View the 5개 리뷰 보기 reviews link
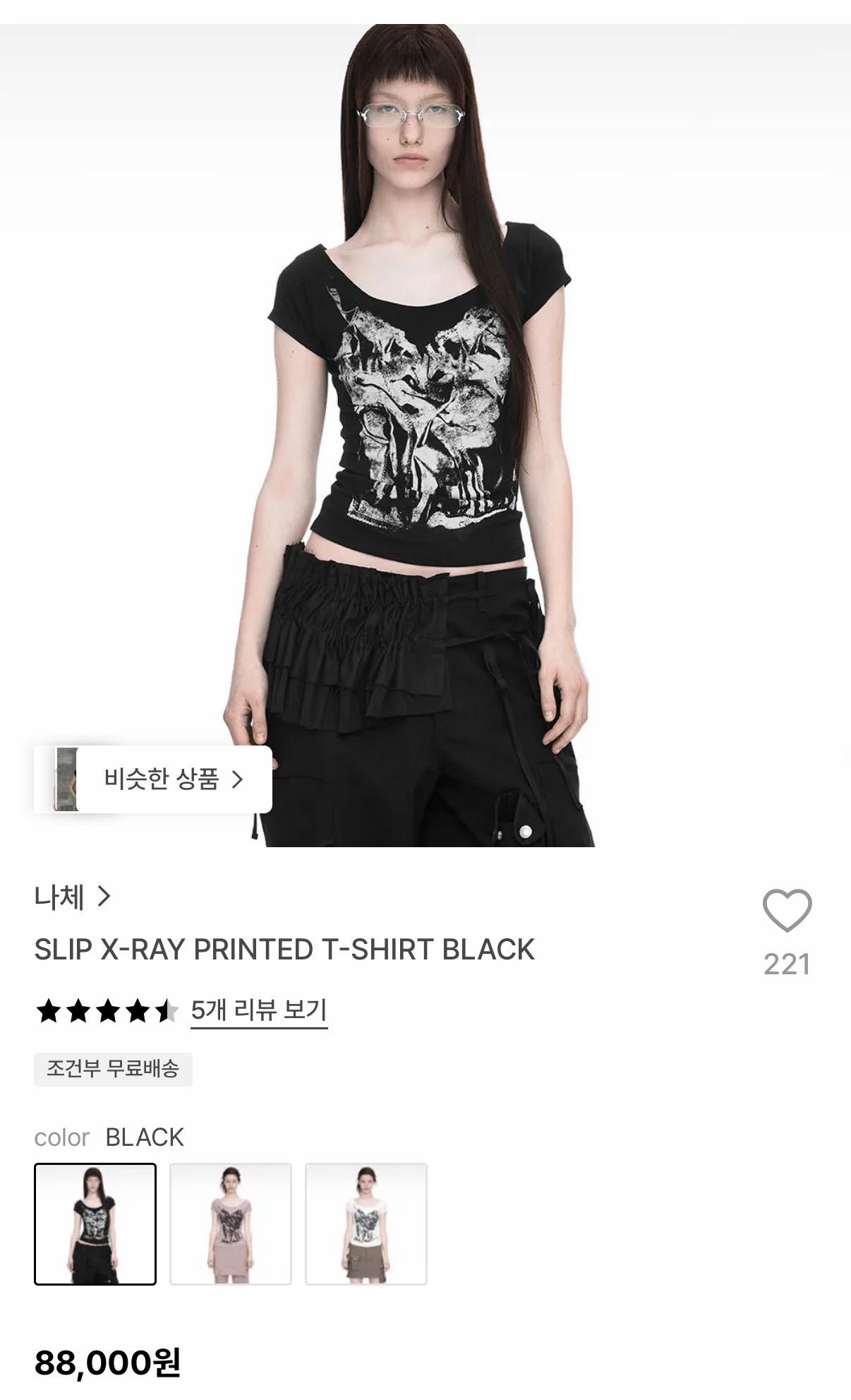Viewport: 851px width, 1400px height. tap(259, 1010)
